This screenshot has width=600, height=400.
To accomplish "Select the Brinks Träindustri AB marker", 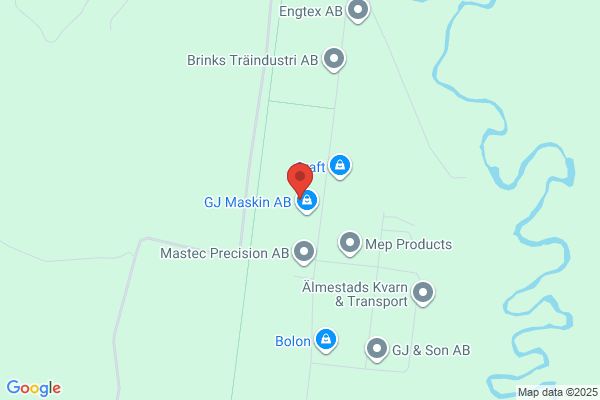I will click(x=334, y=60).
